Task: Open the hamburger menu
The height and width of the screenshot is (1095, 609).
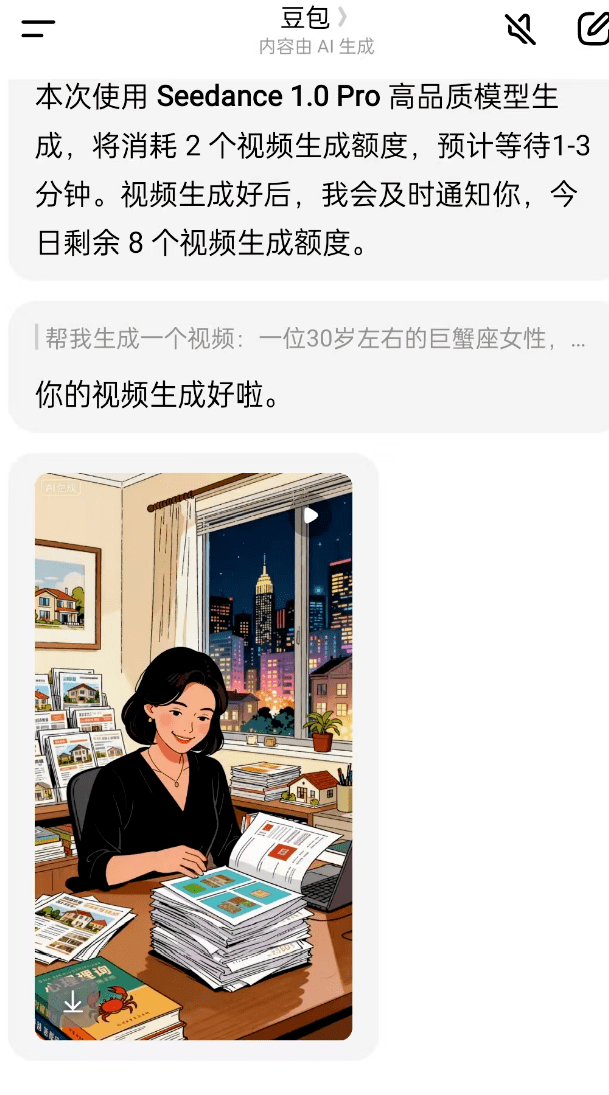Action: pyautogui.click(x=38, y=29)
